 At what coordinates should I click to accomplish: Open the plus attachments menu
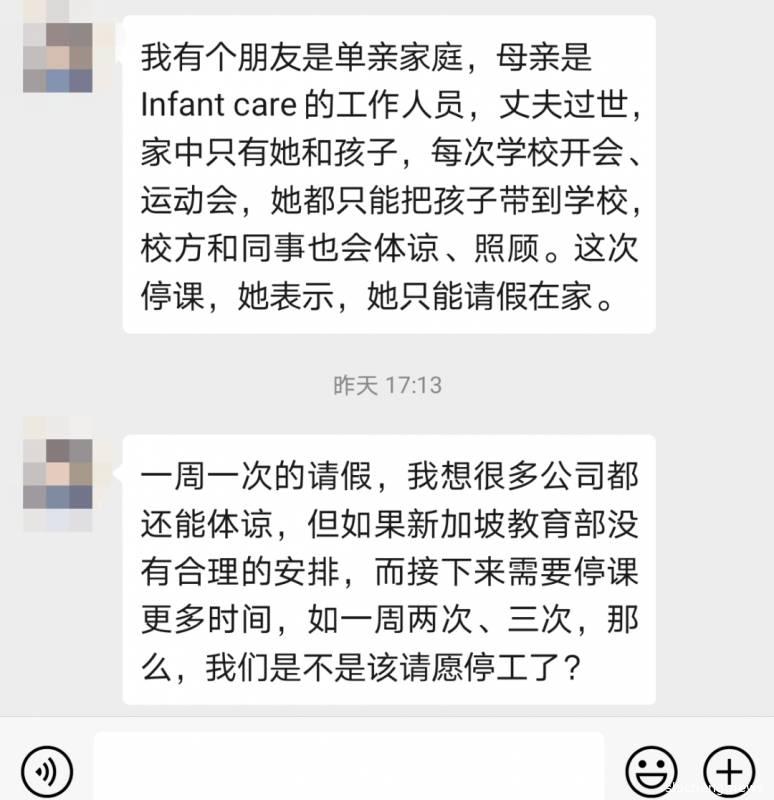[729, 771]
